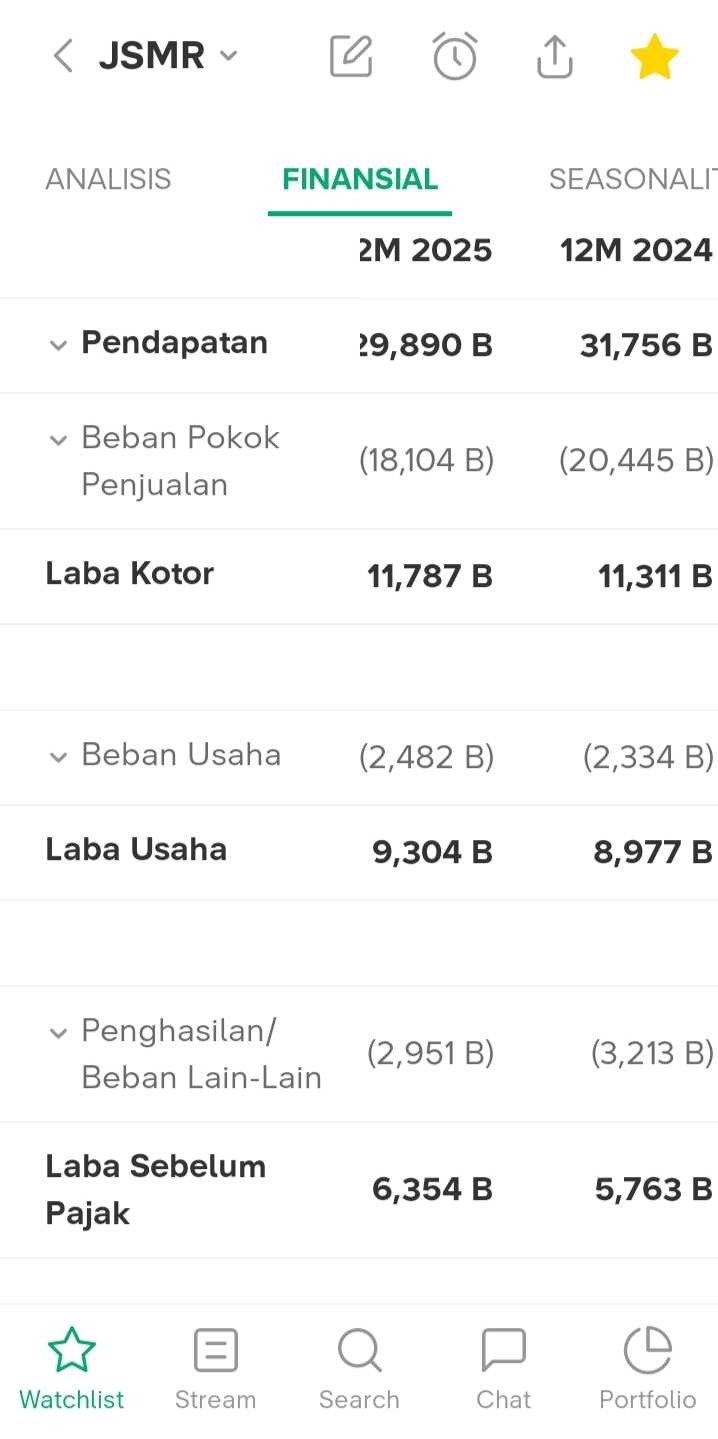Open the JSMR stock symbol dropdown

(x=228, y=56)
